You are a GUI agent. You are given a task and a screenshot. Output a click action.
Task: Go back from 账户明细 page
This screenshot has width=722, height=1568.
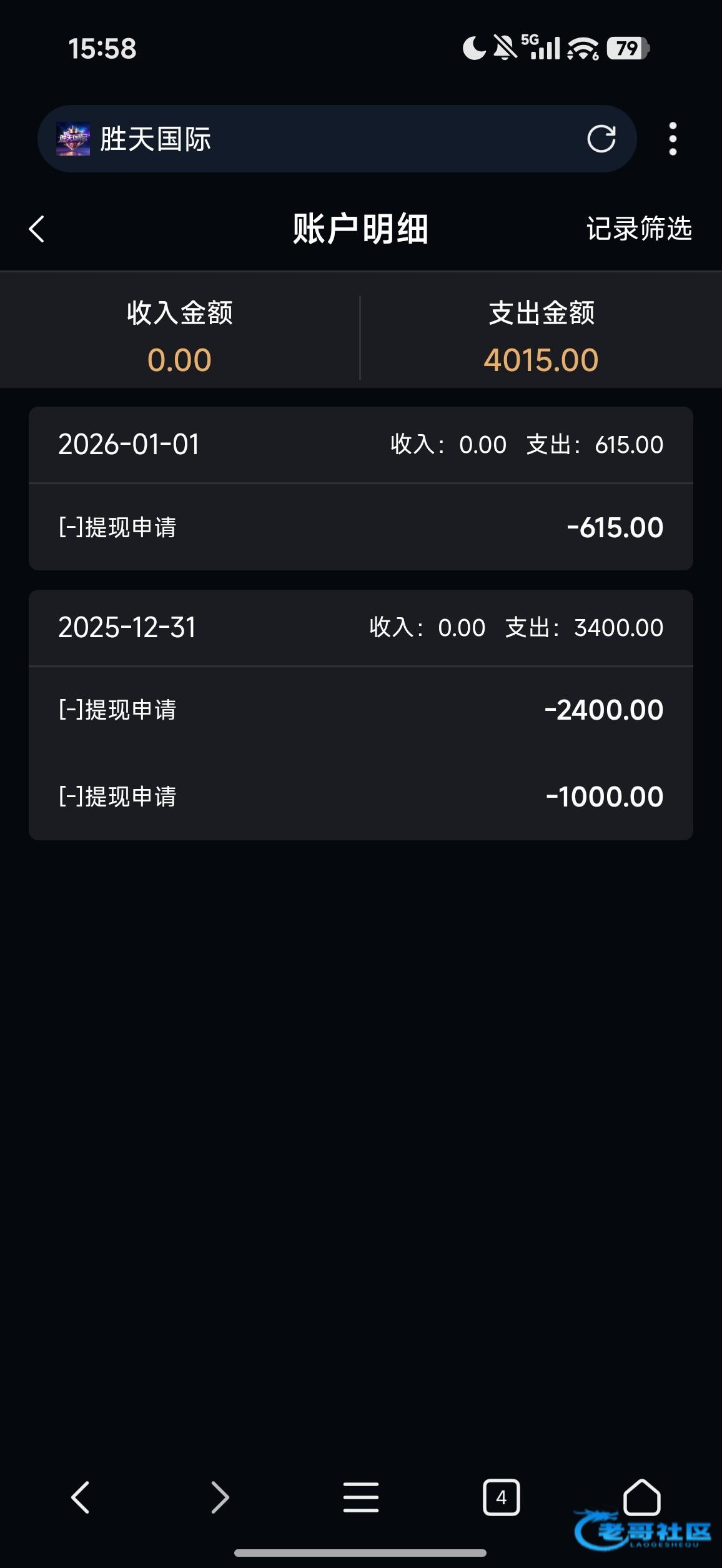(37, 229)
